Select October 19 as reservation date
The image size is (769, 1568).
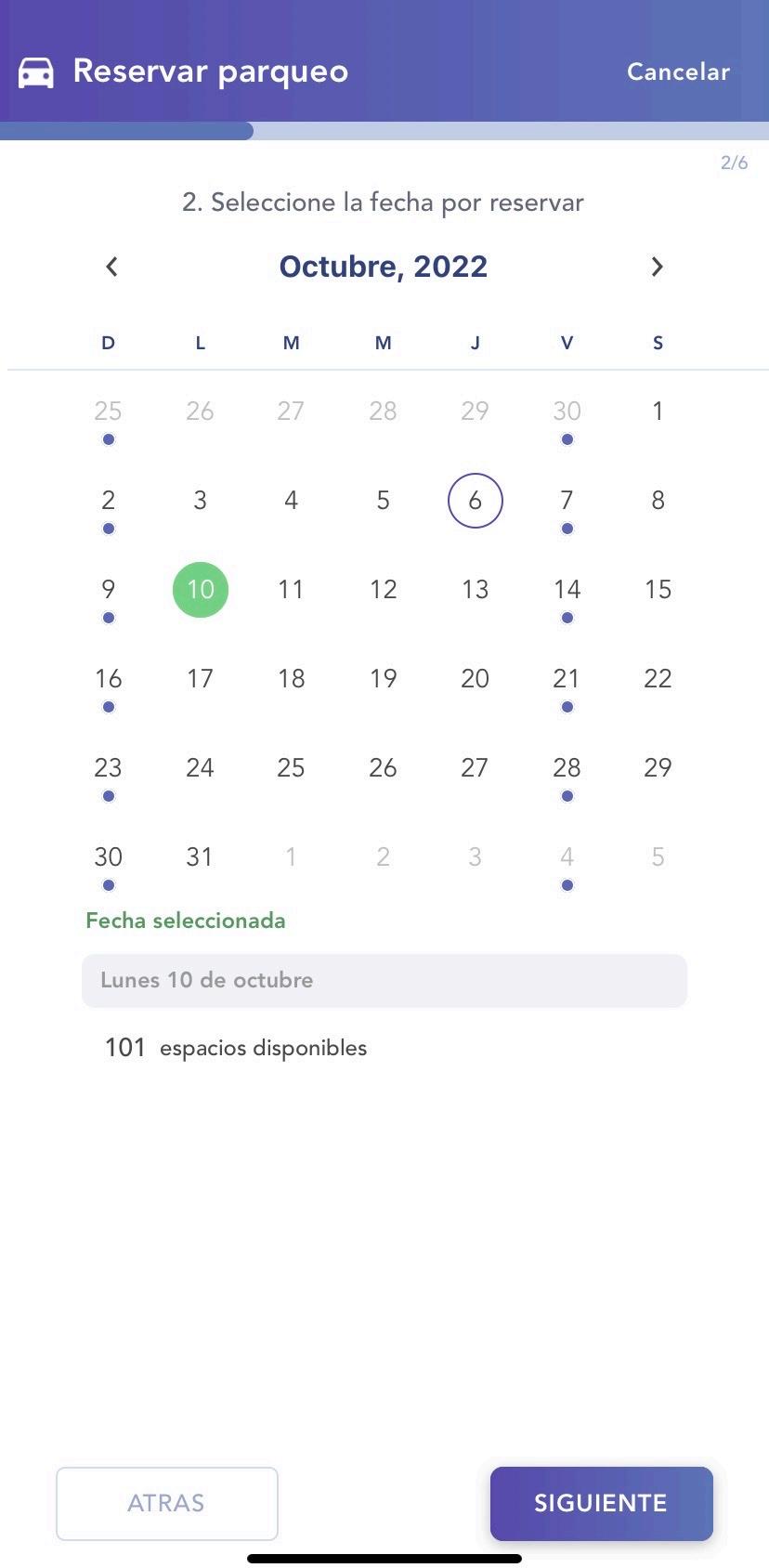(383, 679)
